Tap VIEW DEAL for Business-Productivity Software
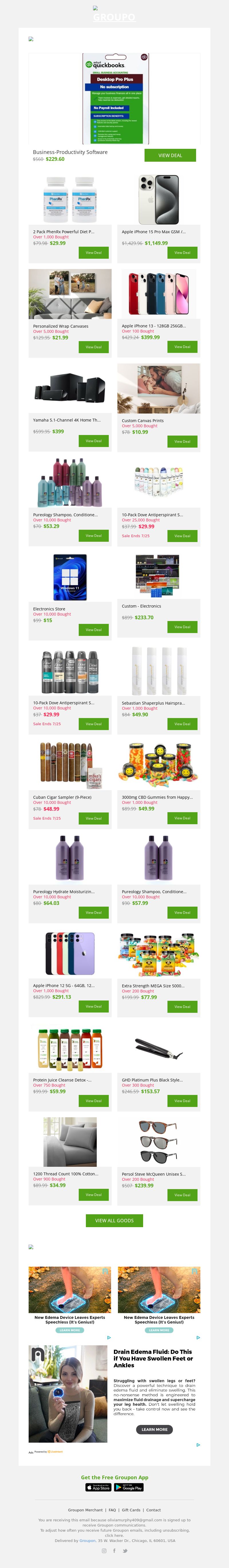Viewport: 229px width, 1568px height. [170, 155]
